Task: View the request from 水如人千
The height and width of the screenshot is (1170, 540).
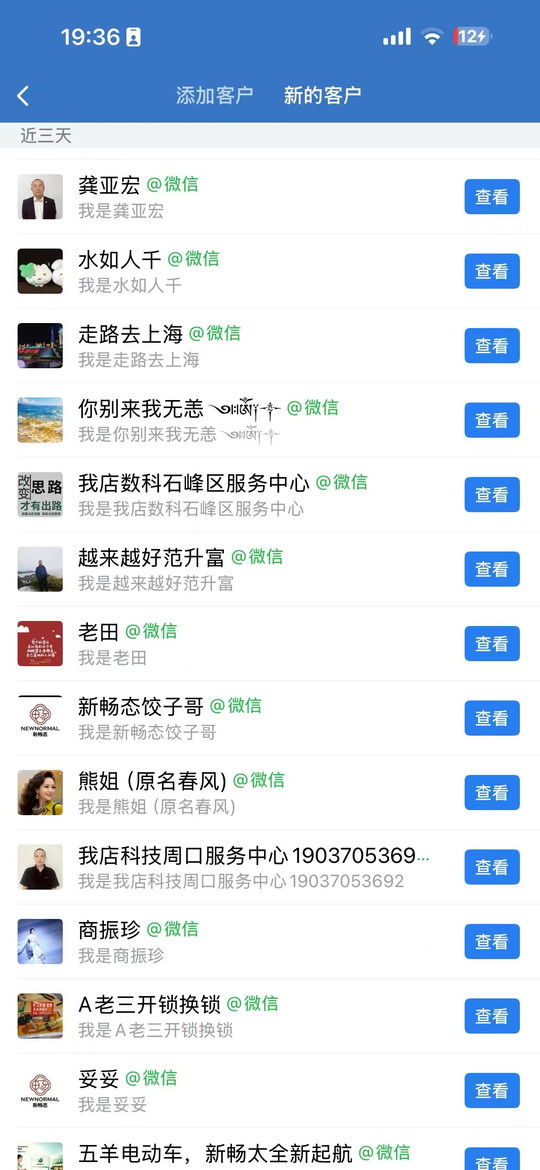Action: pos(492,272)
